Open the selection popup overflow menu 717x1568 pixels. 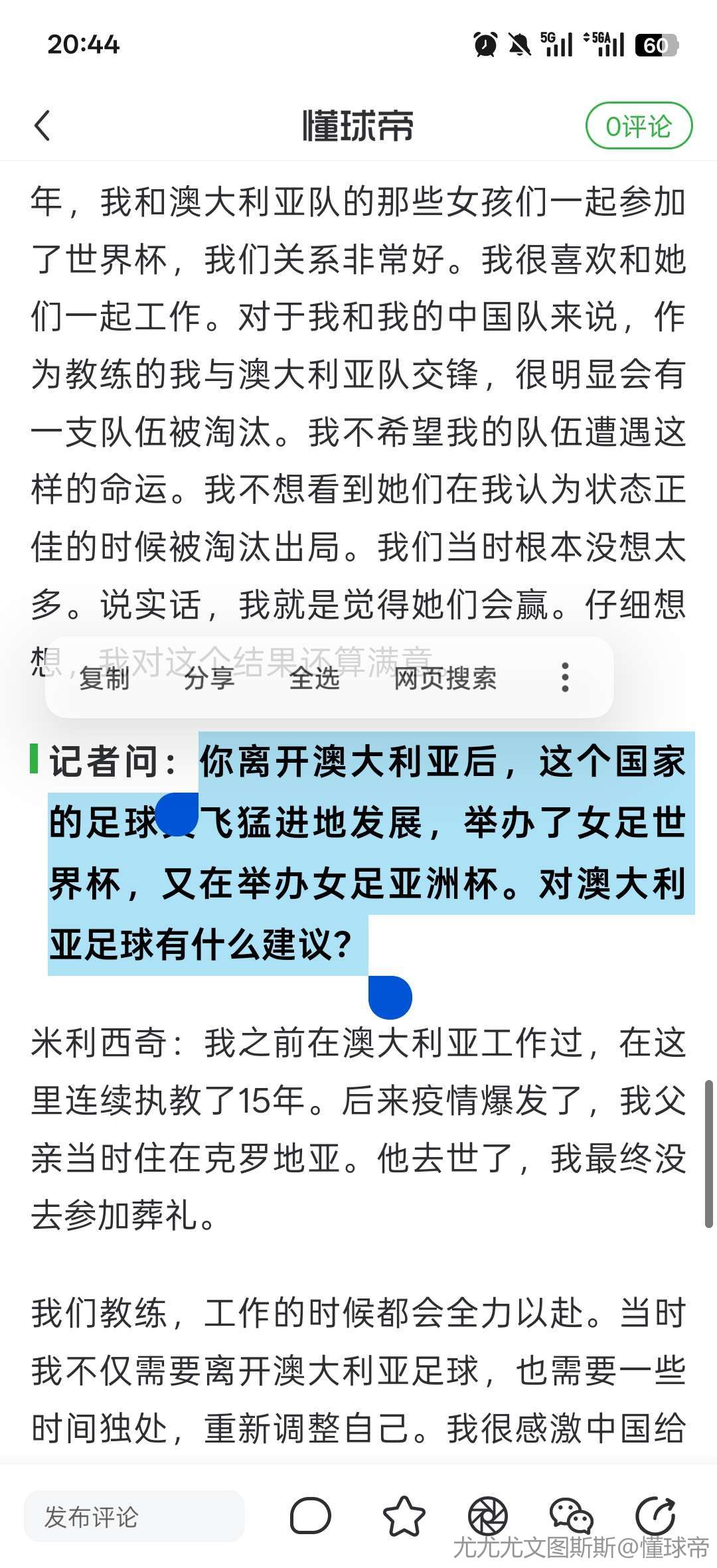tap(565, 678)
